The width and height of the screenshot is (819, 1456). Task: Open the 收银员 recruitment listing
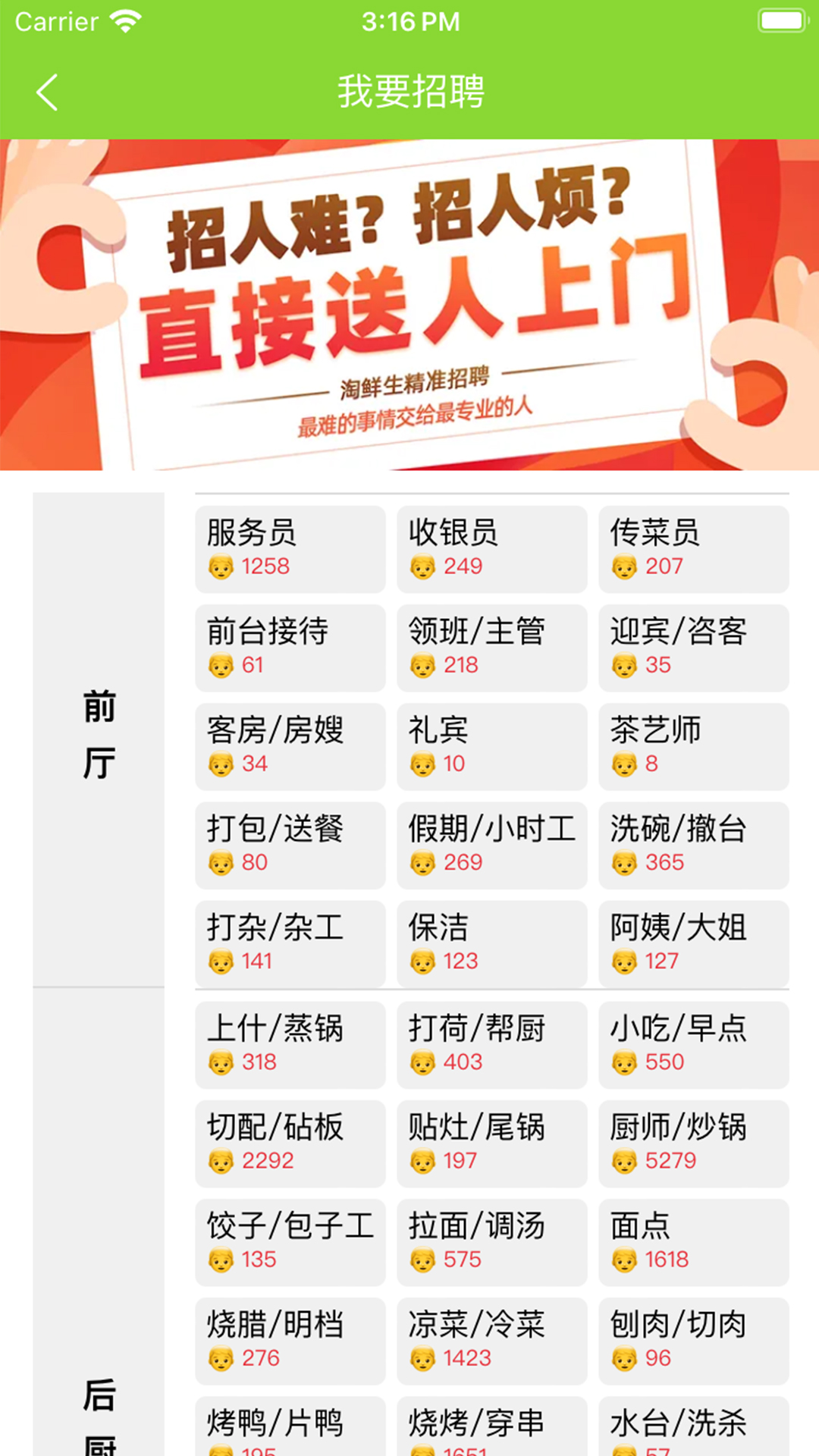(x=491, y=548)
